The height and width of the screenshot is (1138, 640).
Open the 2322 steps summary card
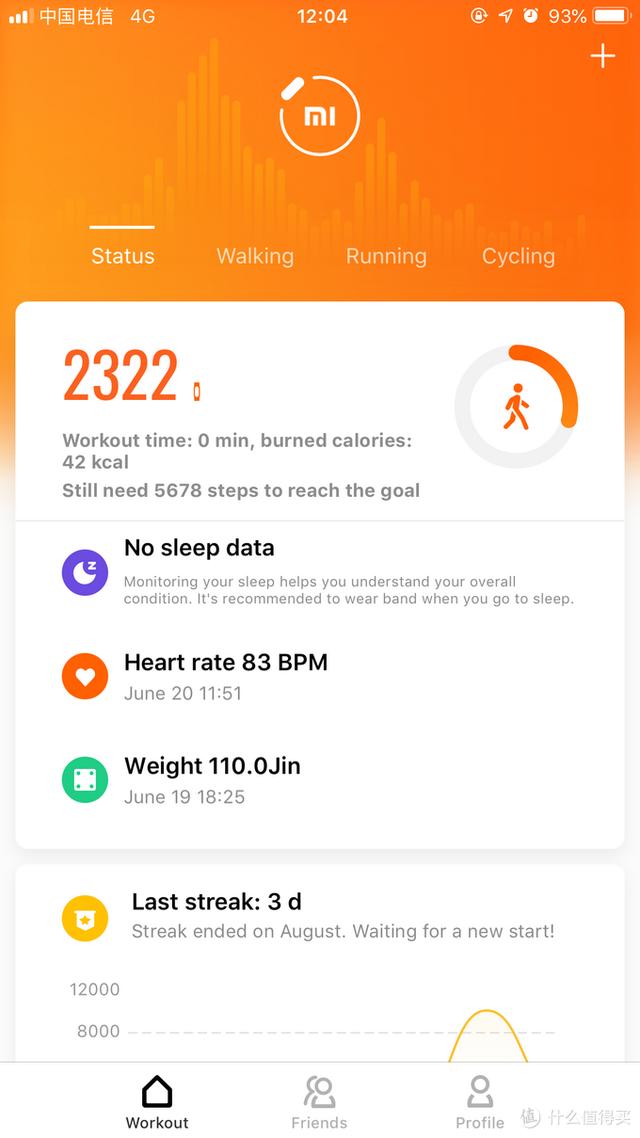coord(320,412)
